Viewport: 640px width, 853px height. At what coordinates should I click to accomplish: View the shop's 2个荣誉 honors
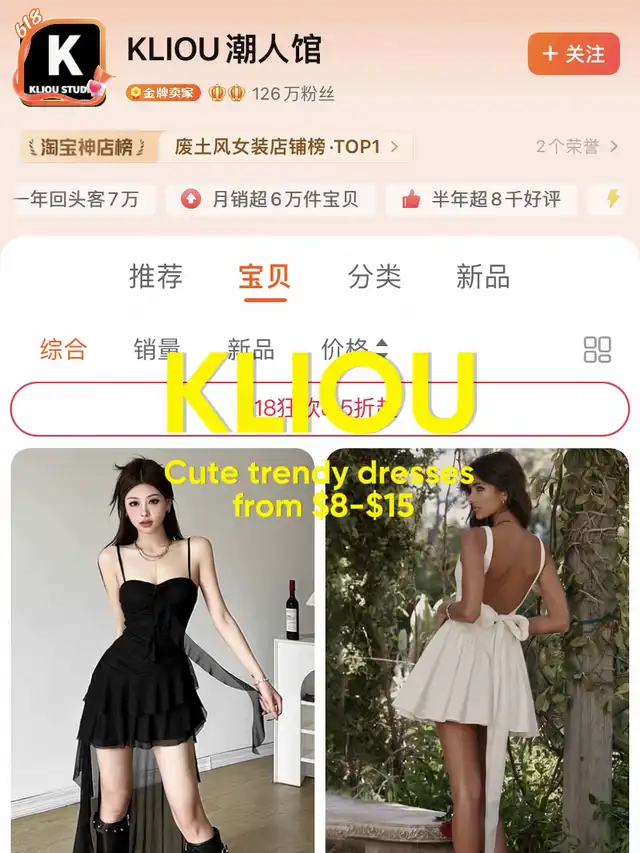[576, 147]
